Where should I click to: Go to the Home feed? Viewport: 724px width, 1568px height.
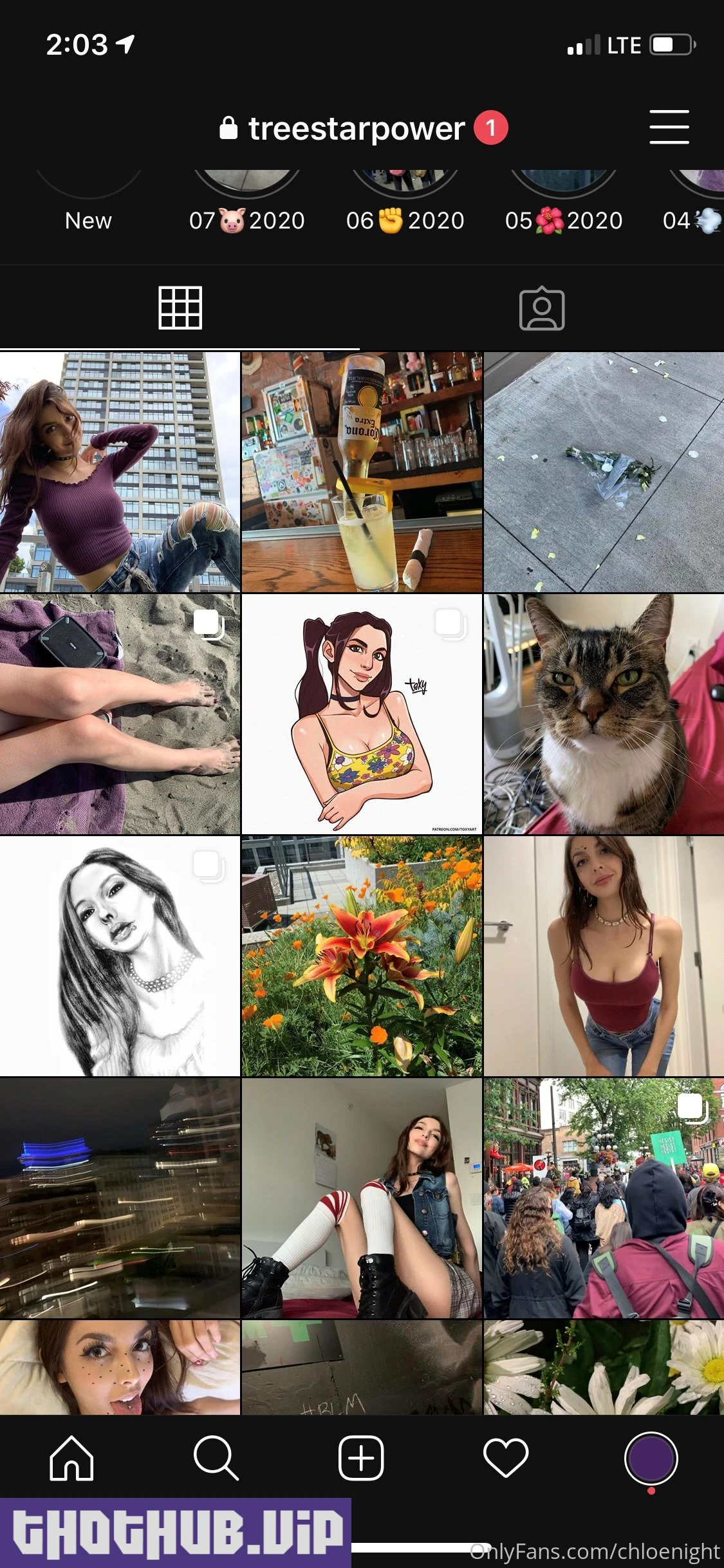[71, 1458]
